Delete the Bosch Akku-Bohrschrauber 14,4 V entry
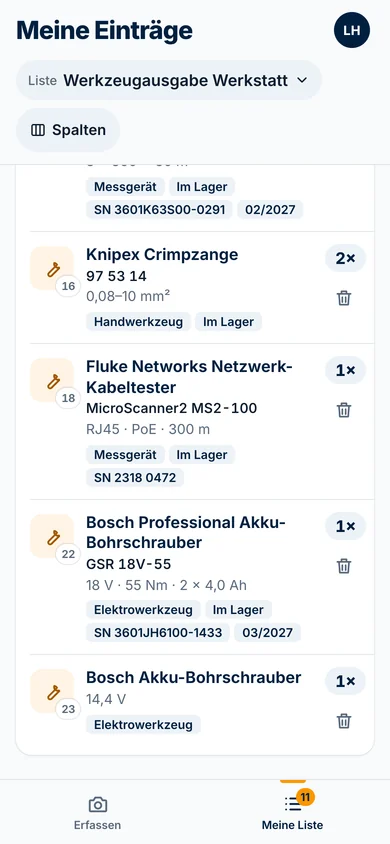The image size is (390, 844). pyautogui.click(x=344, y=721)
